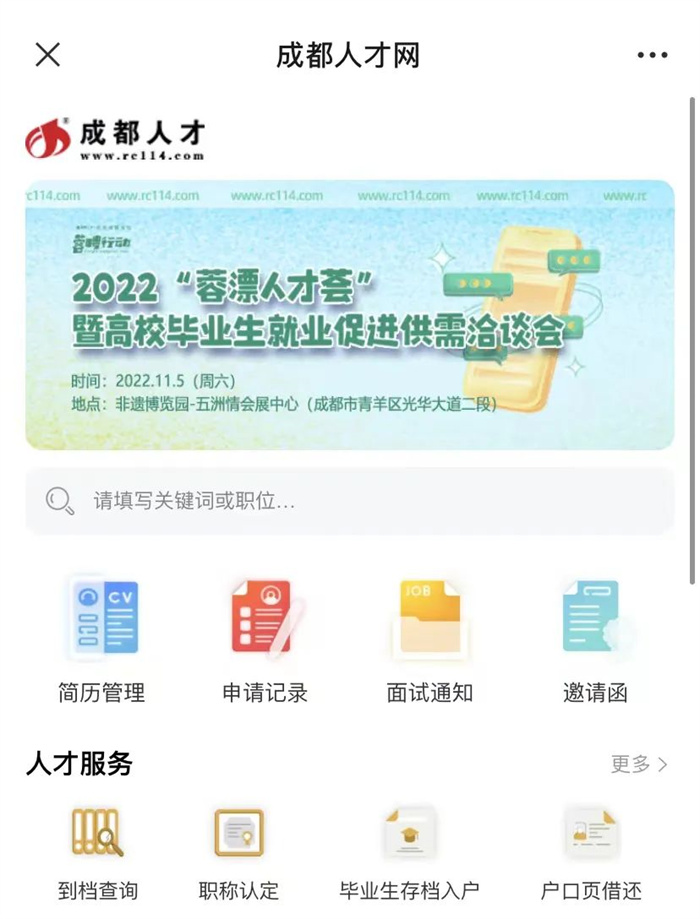Image resolution: width=700 pixels, height=919 pixels.
Task: Close the 成都人才网 page
Action: [x=47, y=55]
